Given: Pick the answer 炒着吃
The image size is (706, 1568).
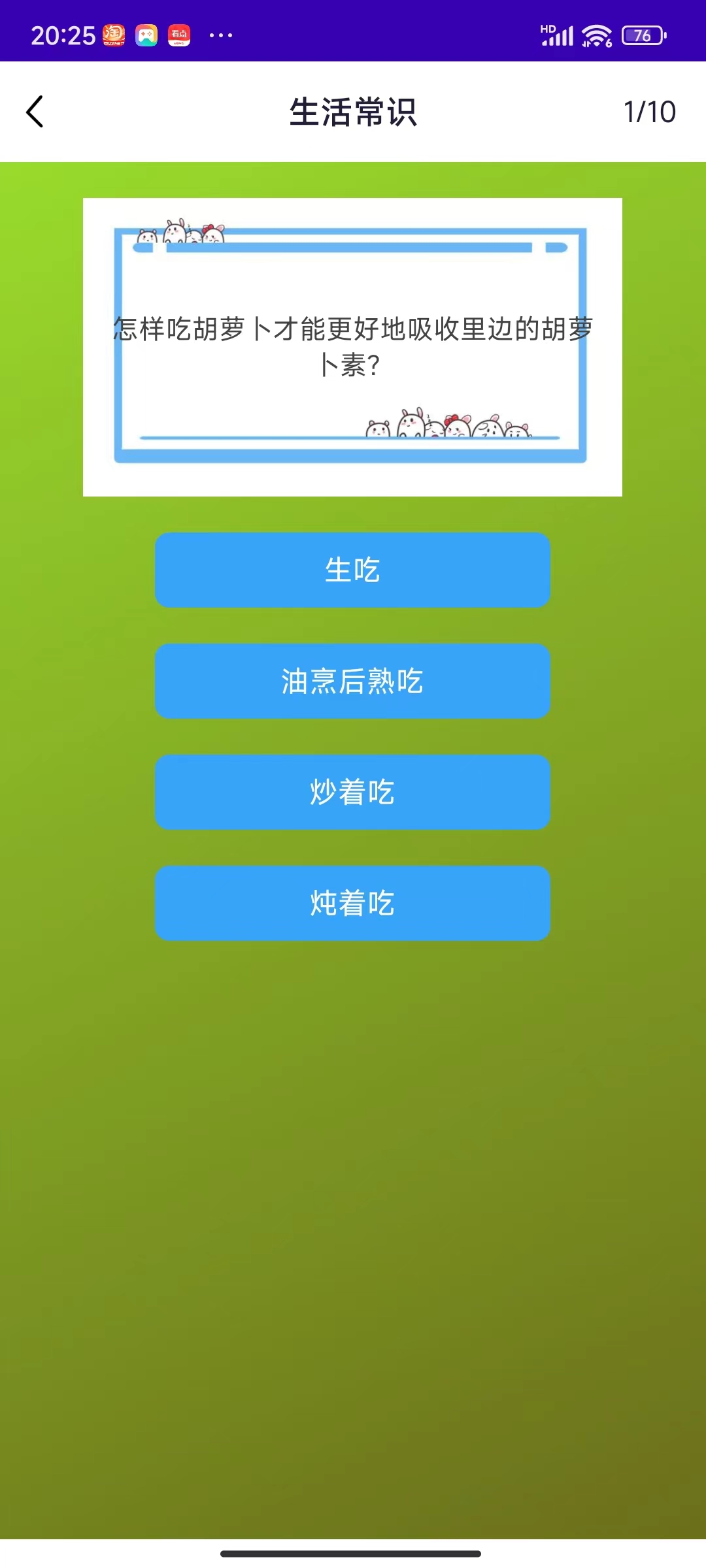Looking at the screenshot, I should (x=352, y=792).
